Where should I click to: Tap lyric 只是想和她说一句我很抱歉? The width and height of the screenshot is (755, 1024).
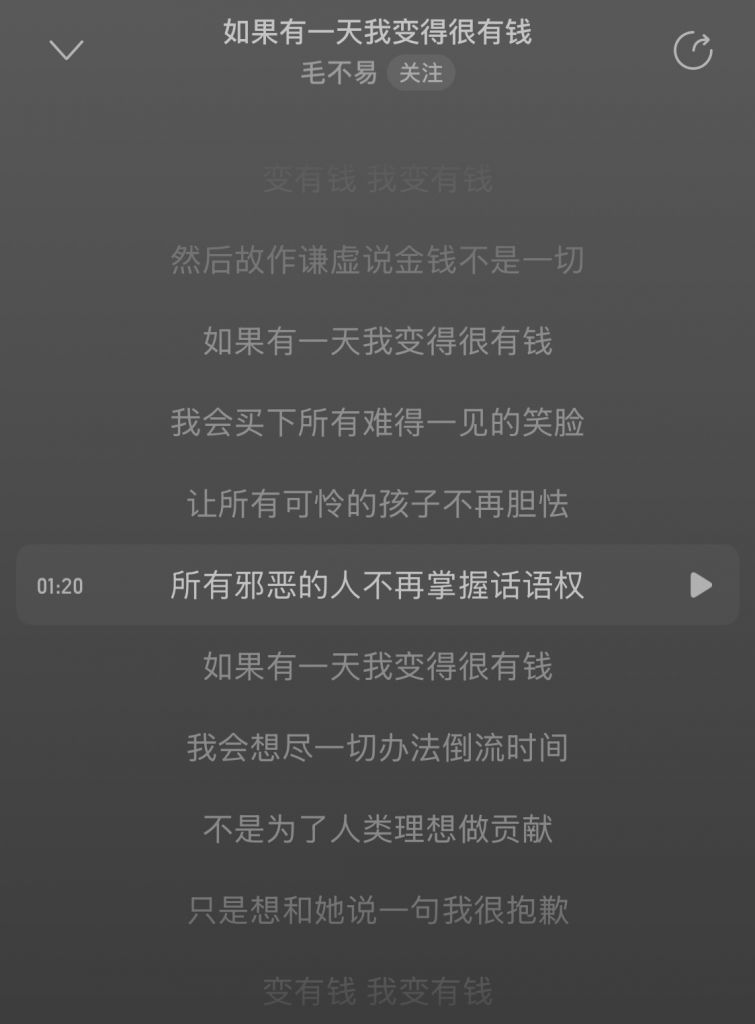point(377,910)
